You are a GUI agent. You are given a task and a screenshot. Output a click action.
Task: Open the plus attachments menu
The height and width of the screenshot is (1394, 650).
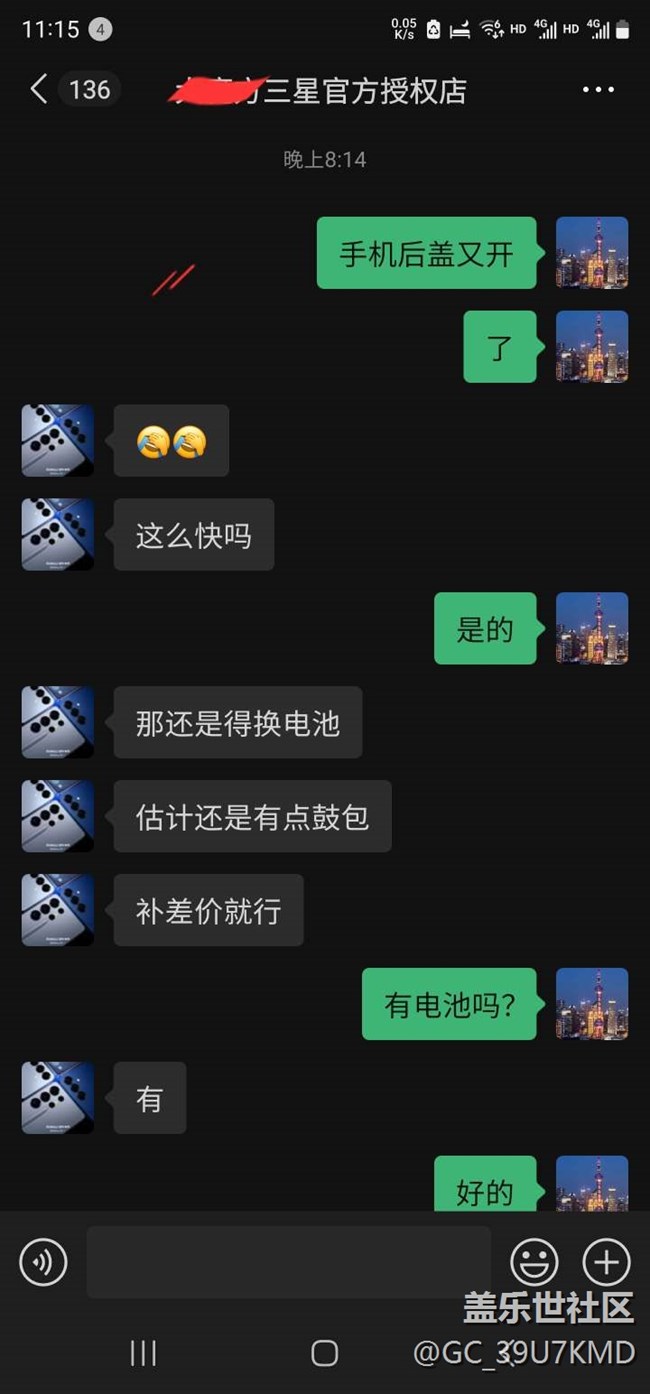point(606,1262)
